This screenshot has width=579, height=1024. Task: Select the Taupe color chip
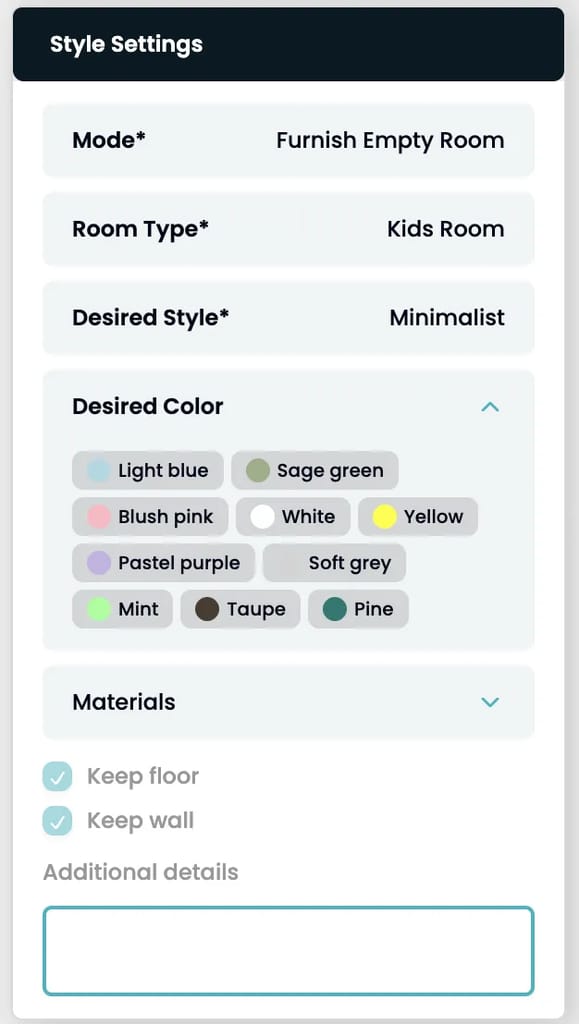pyautogui.click(x=240, y=609)
